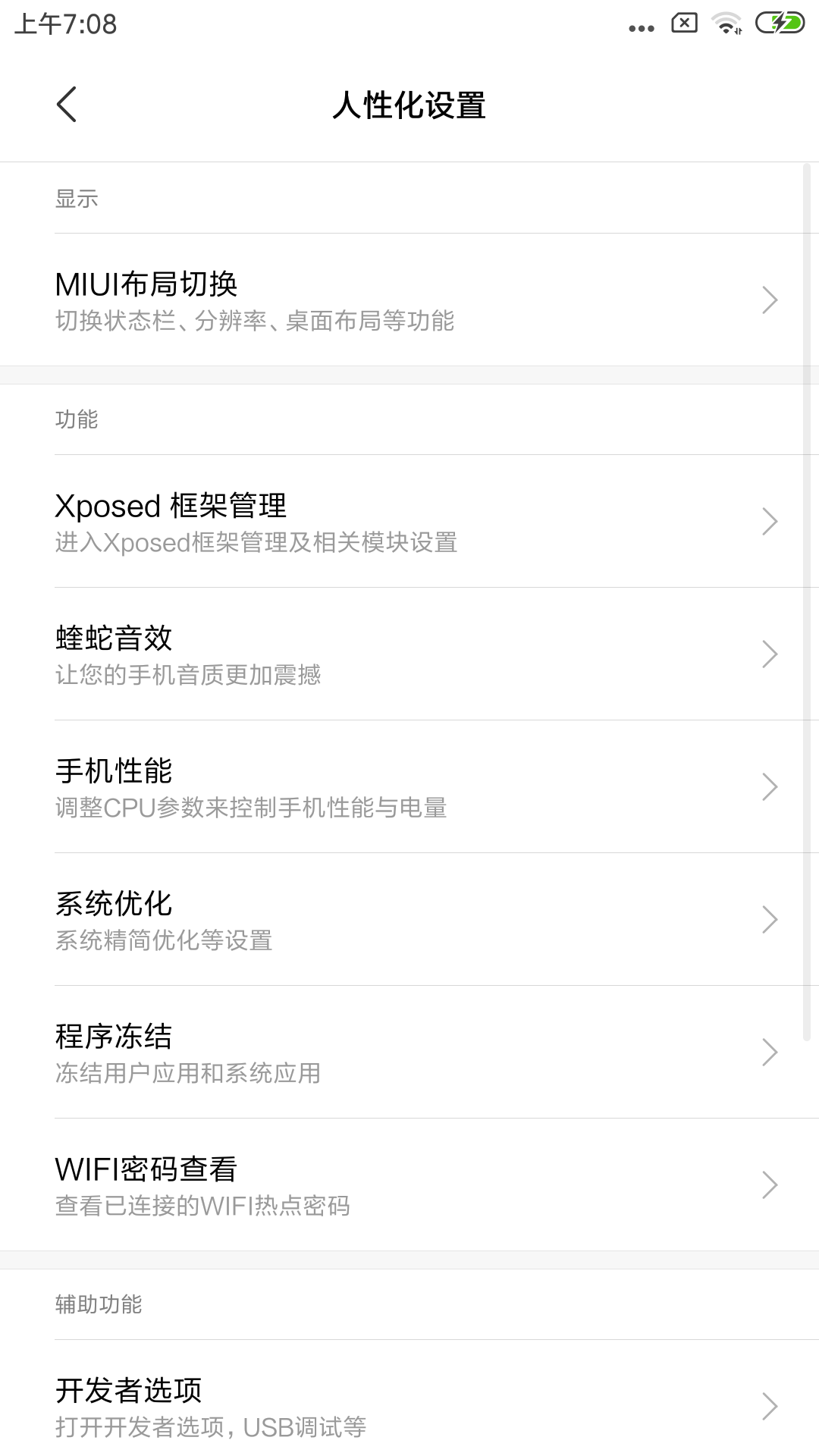Open MIUI布局切换 settings
This screenshot has width=819, height=1456.
(409, 300)
